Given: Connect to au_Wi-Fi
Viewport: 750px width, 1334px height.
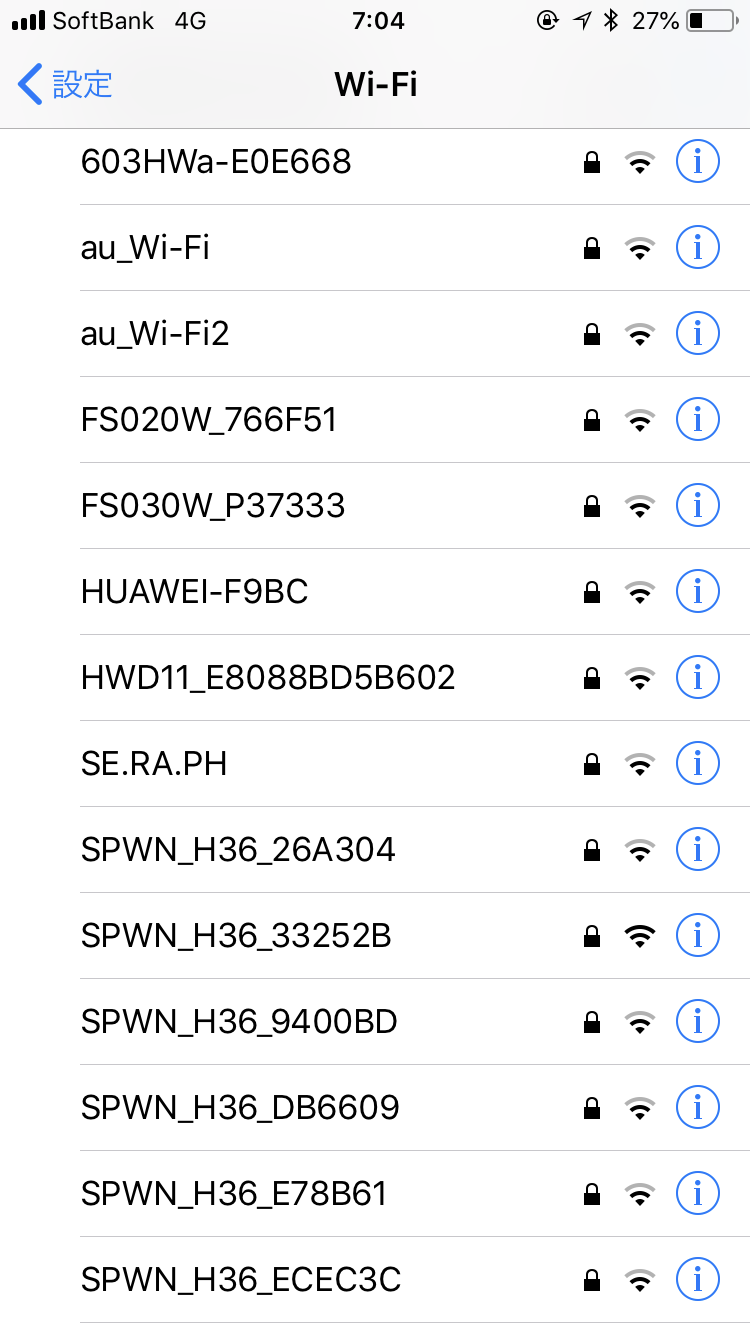Looking at the screenshot, I should [x=146, y=248].
